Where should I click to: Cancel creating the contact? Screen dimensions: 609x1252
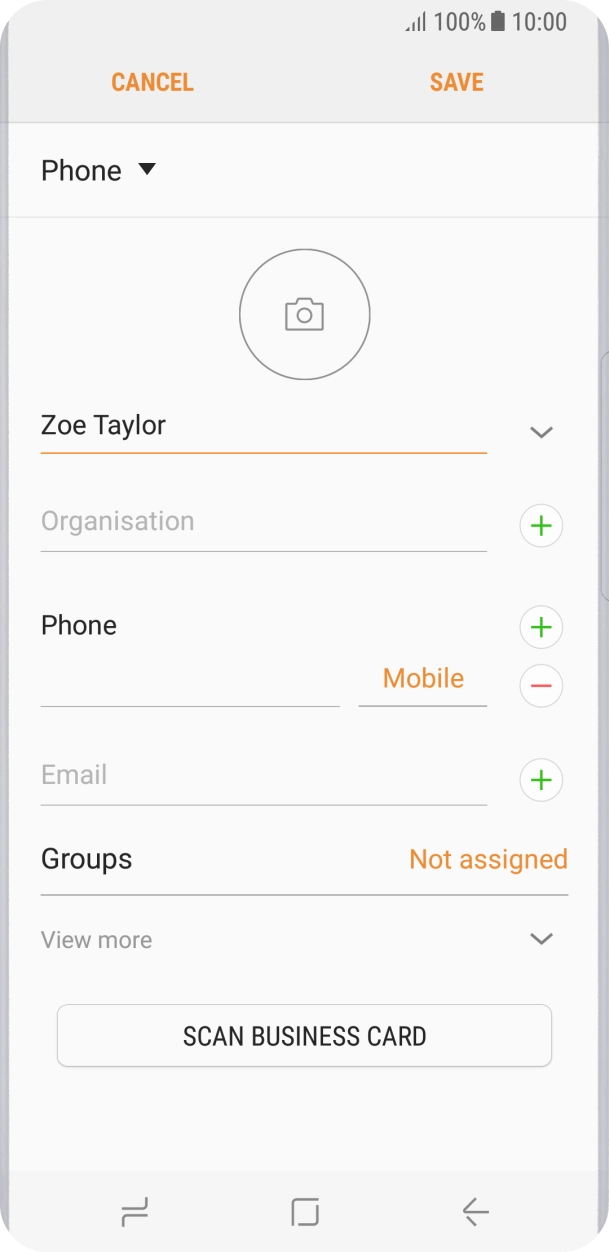[152, 82]
